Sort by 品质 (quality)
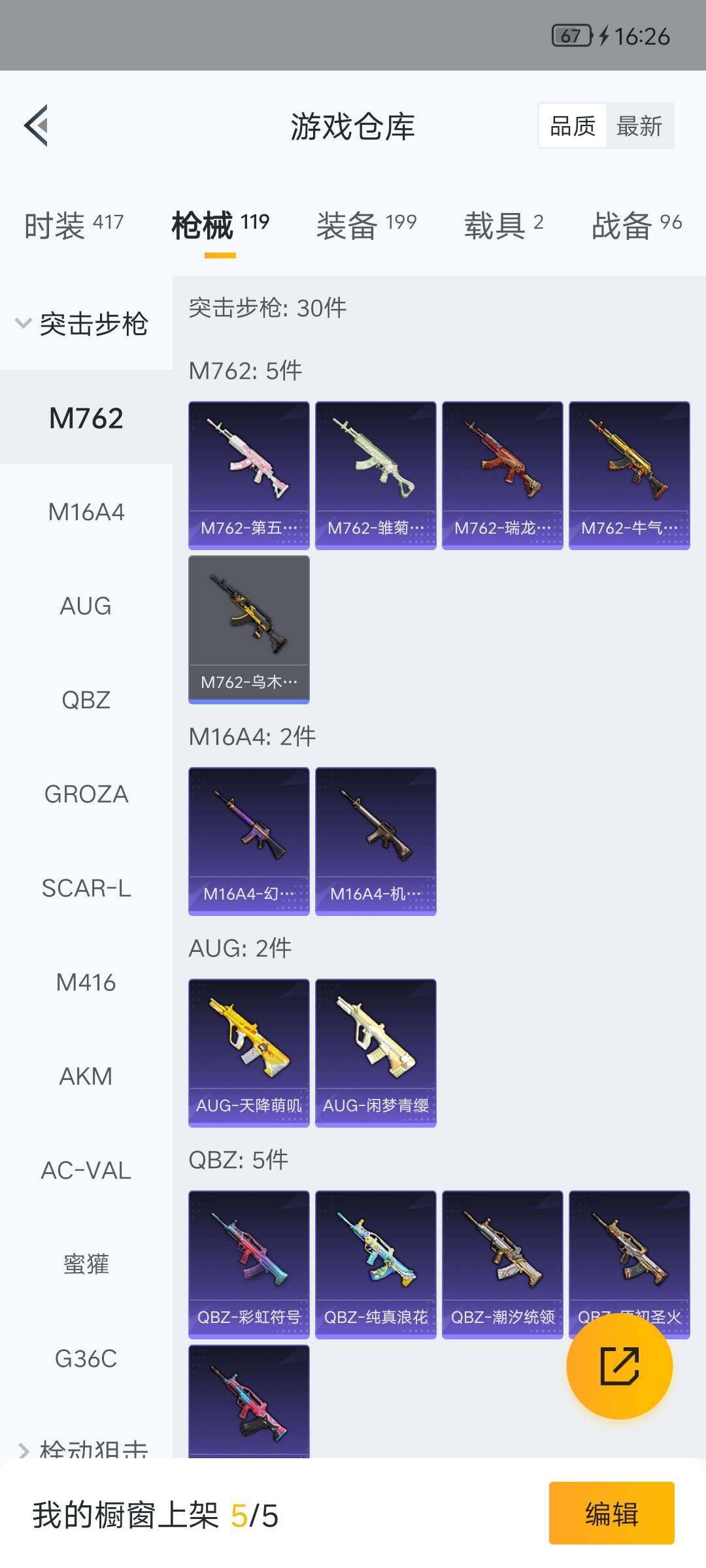 (573, 125)
